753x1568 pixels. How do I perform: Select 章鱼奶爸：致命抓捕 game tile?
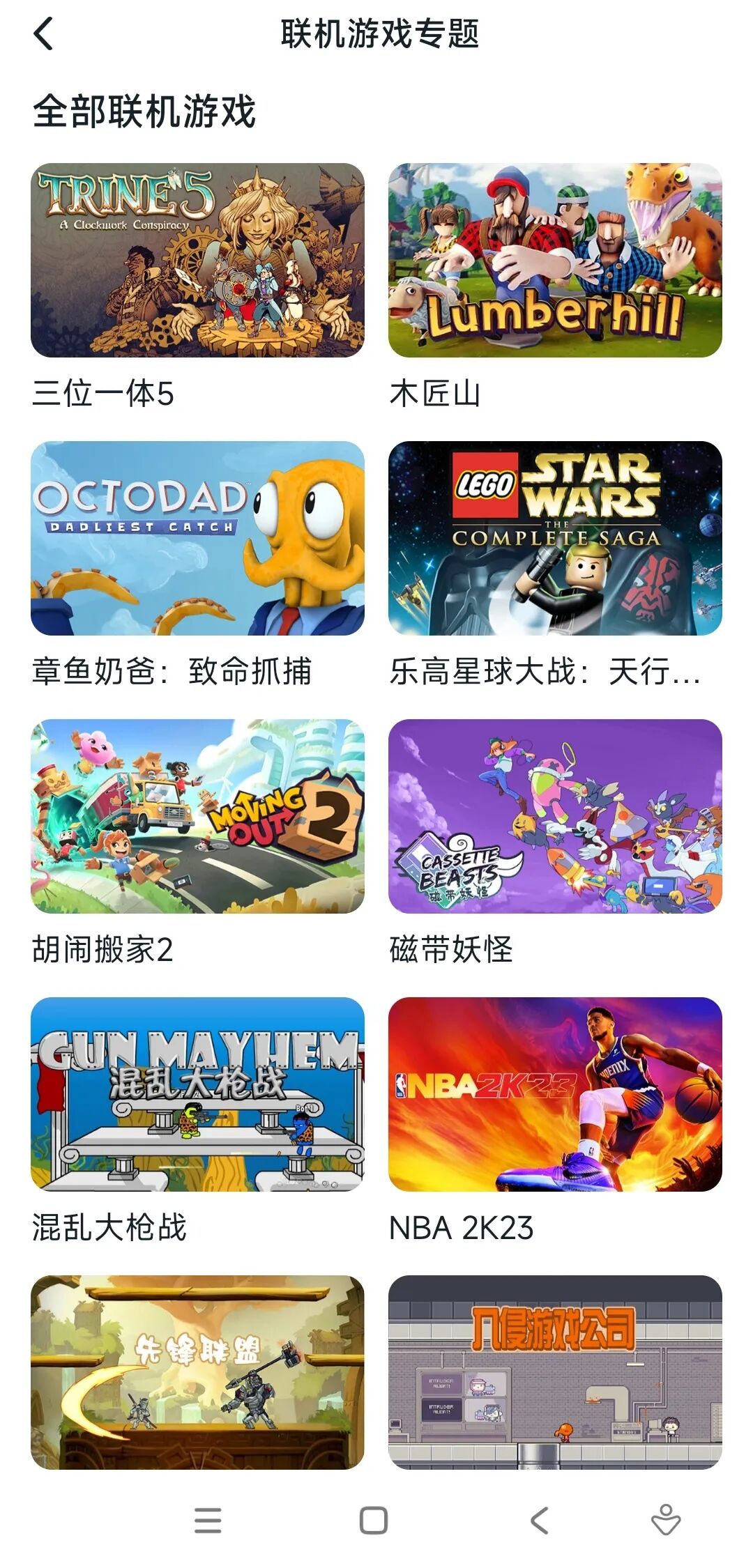[197, 538]
